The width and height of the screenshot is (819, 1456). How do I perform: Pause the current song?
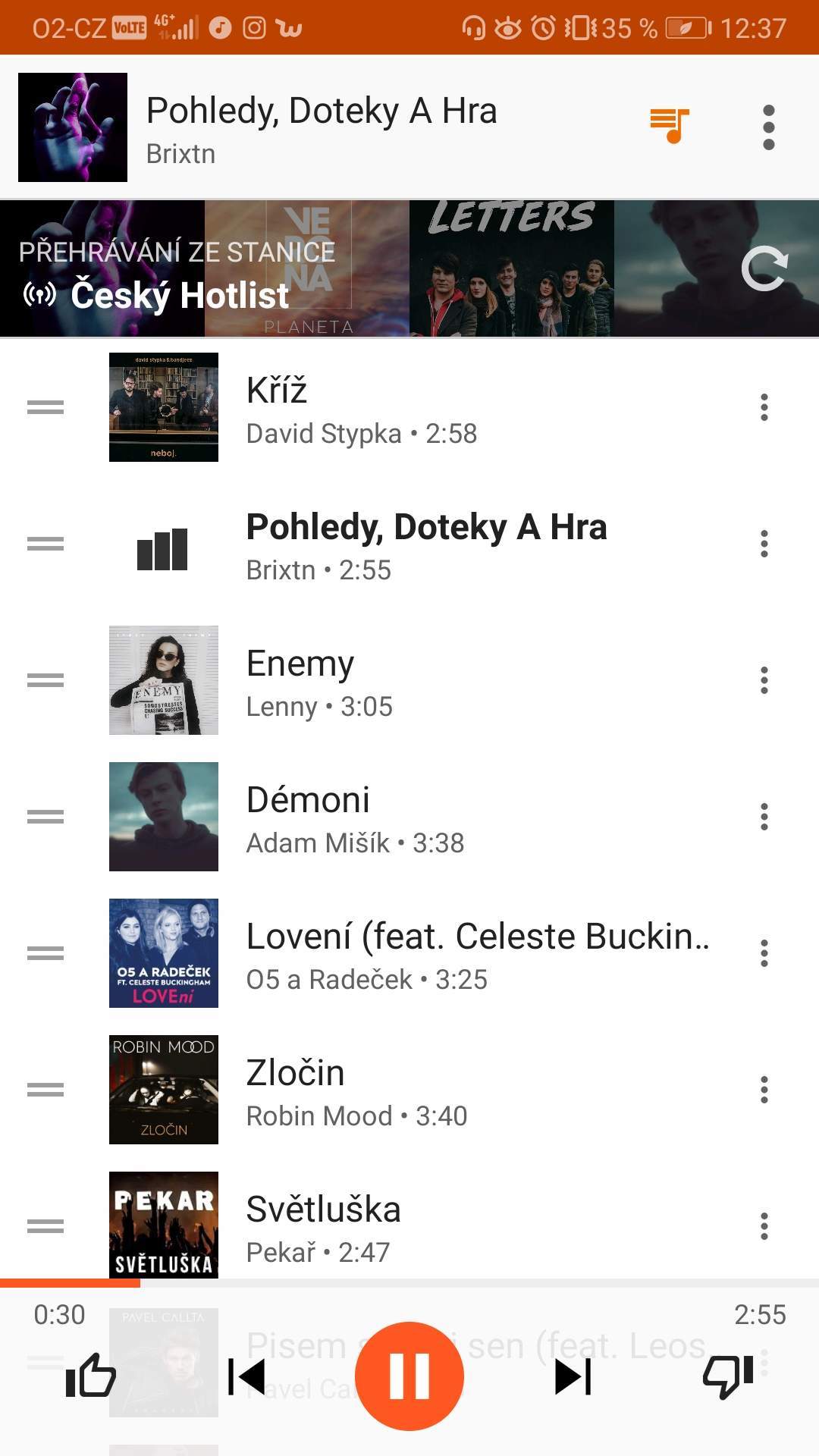(x=409, y=1376)
